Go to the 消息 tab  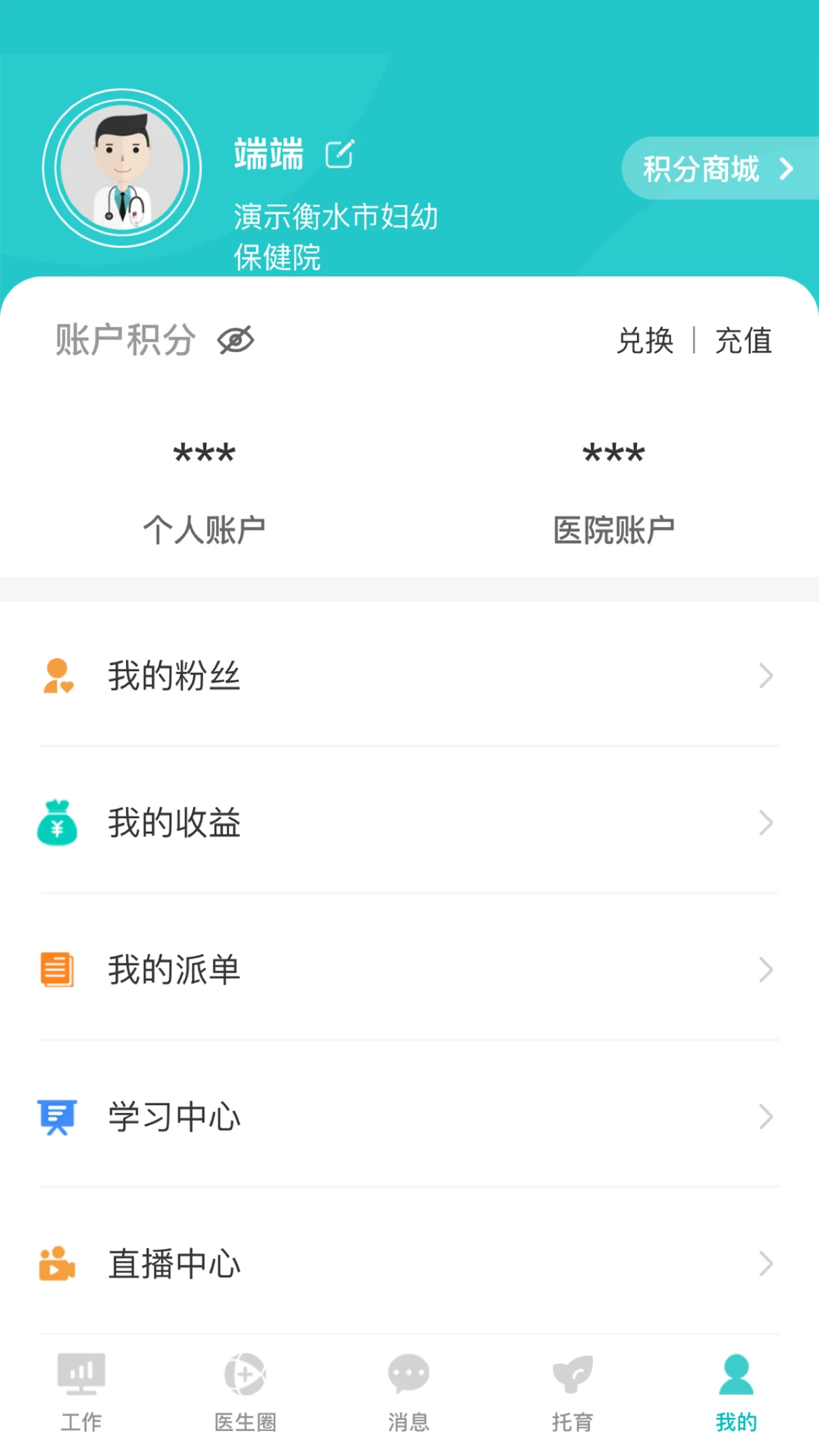409,1392
